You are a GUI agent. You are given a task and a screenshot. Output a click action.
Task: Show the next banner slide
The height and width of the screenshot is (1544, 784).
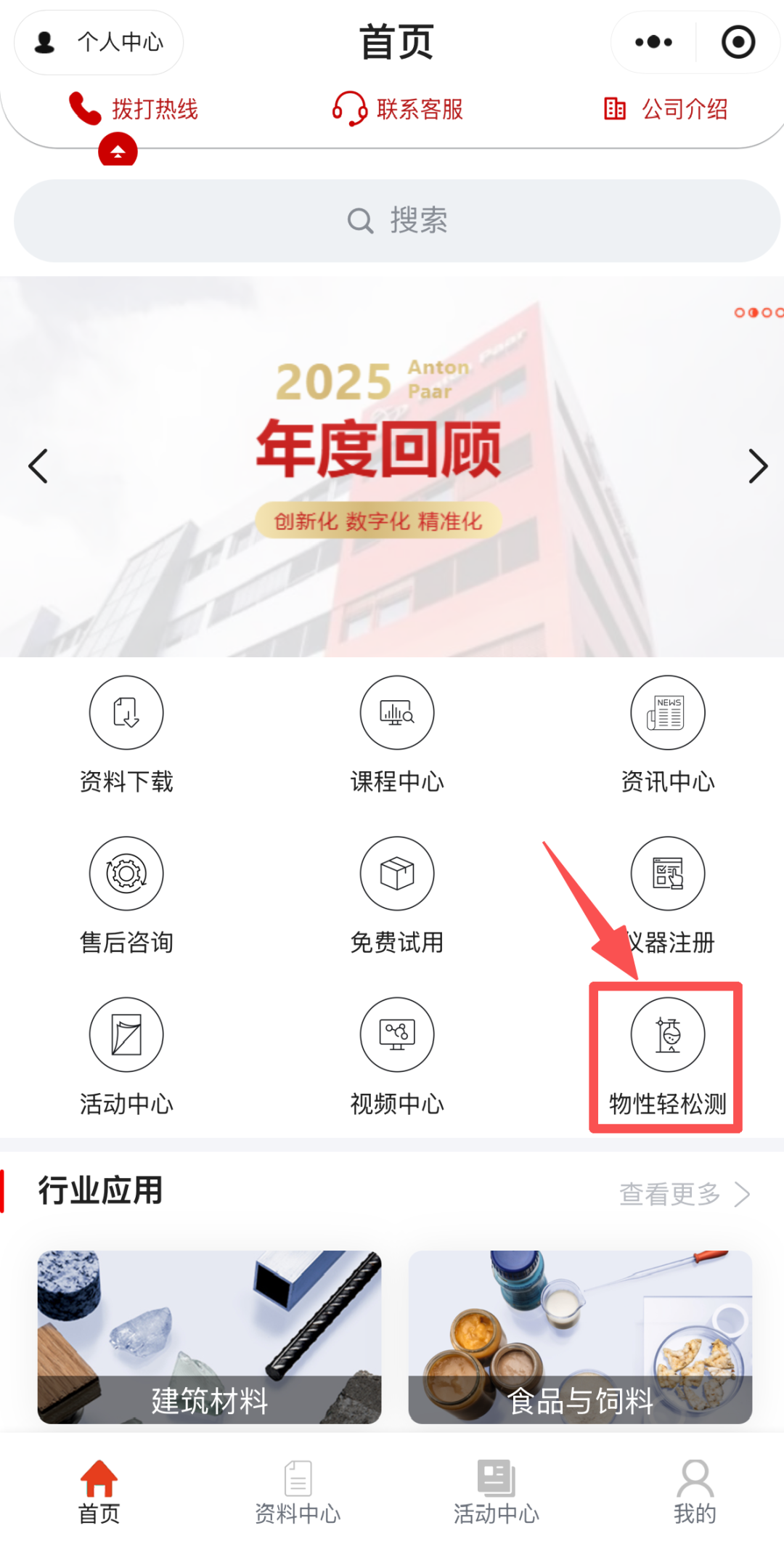pyautogui.click(x=757, y=466)
